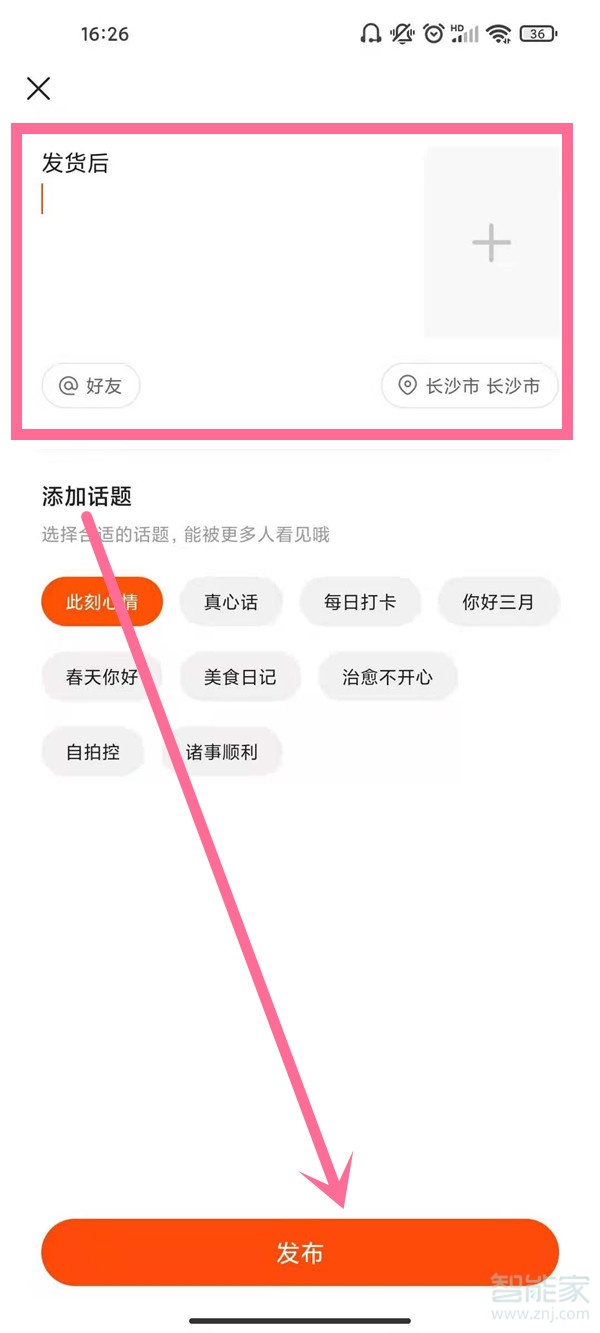The width and height of the screenshot is (600, 1333).
Task: Deselect the 此刻心情 topic chip
Action: click(101, 602)
